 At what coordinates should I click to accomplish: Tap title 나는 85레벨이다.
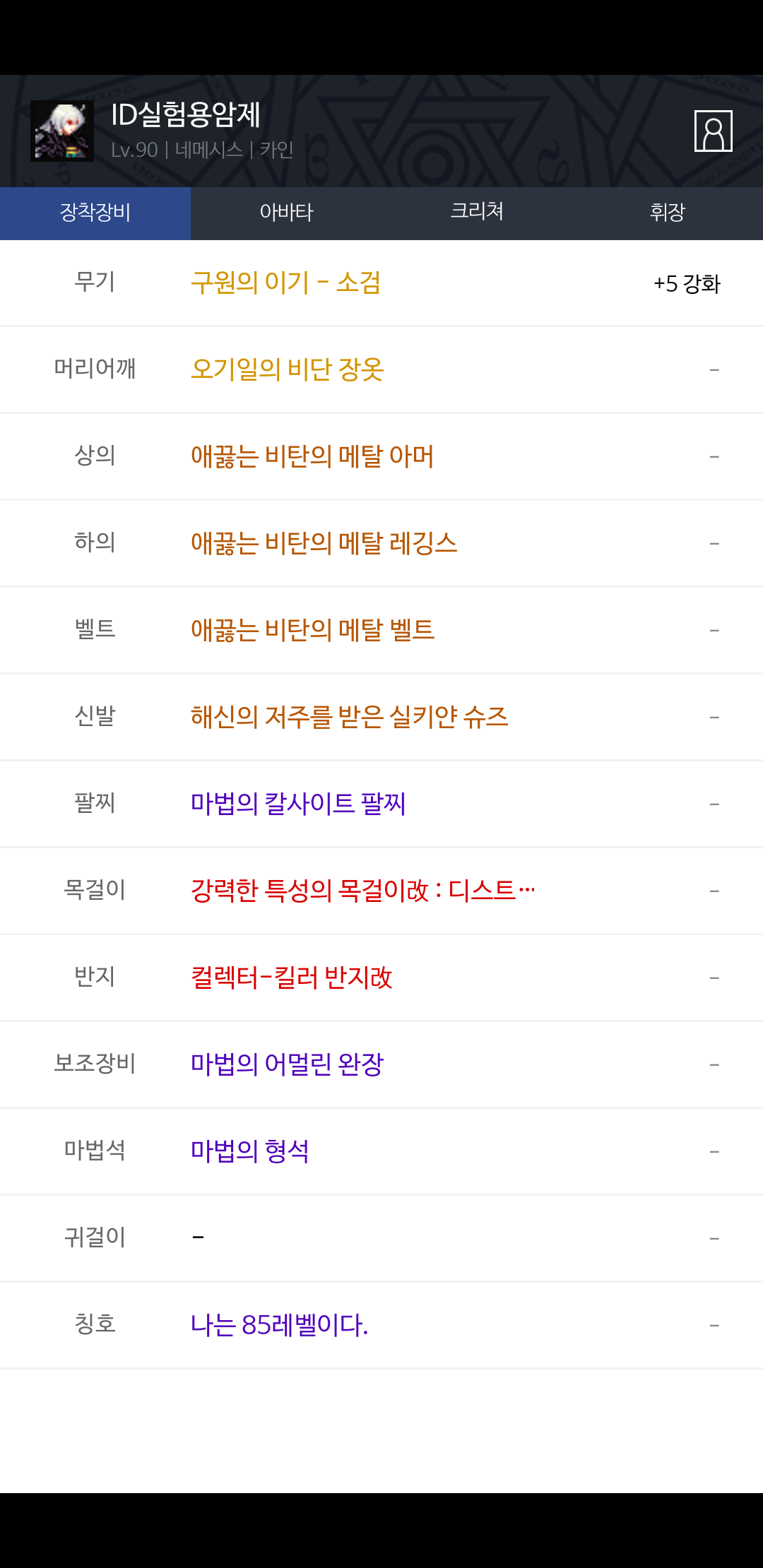click(280, 1325)
